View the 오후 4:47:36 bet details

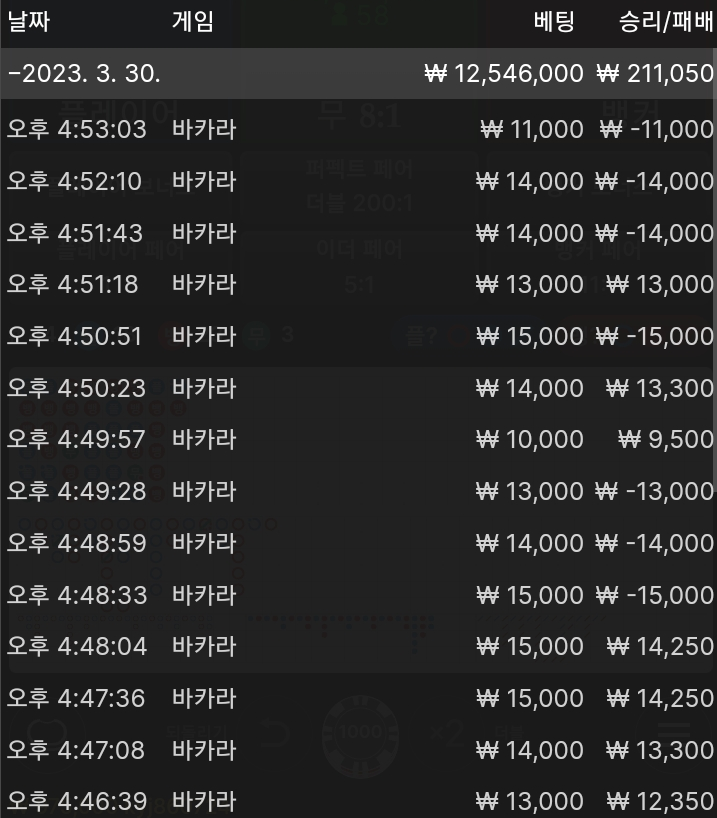pos(358,698)
